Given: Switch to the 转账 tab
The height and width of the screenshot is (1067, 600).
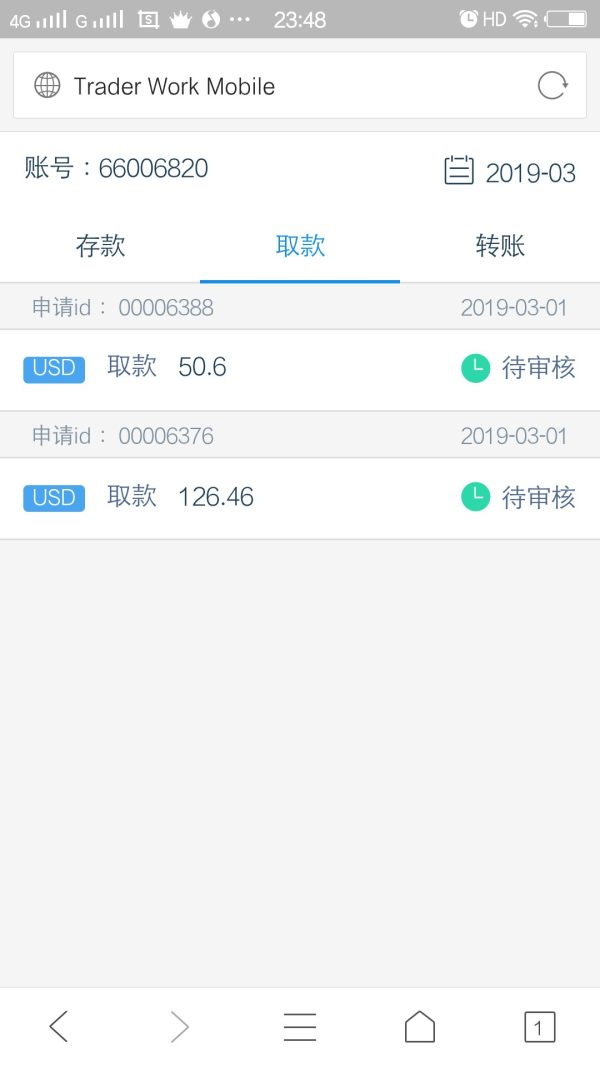Looking at the screenshot, I should (x=500, y=246).
